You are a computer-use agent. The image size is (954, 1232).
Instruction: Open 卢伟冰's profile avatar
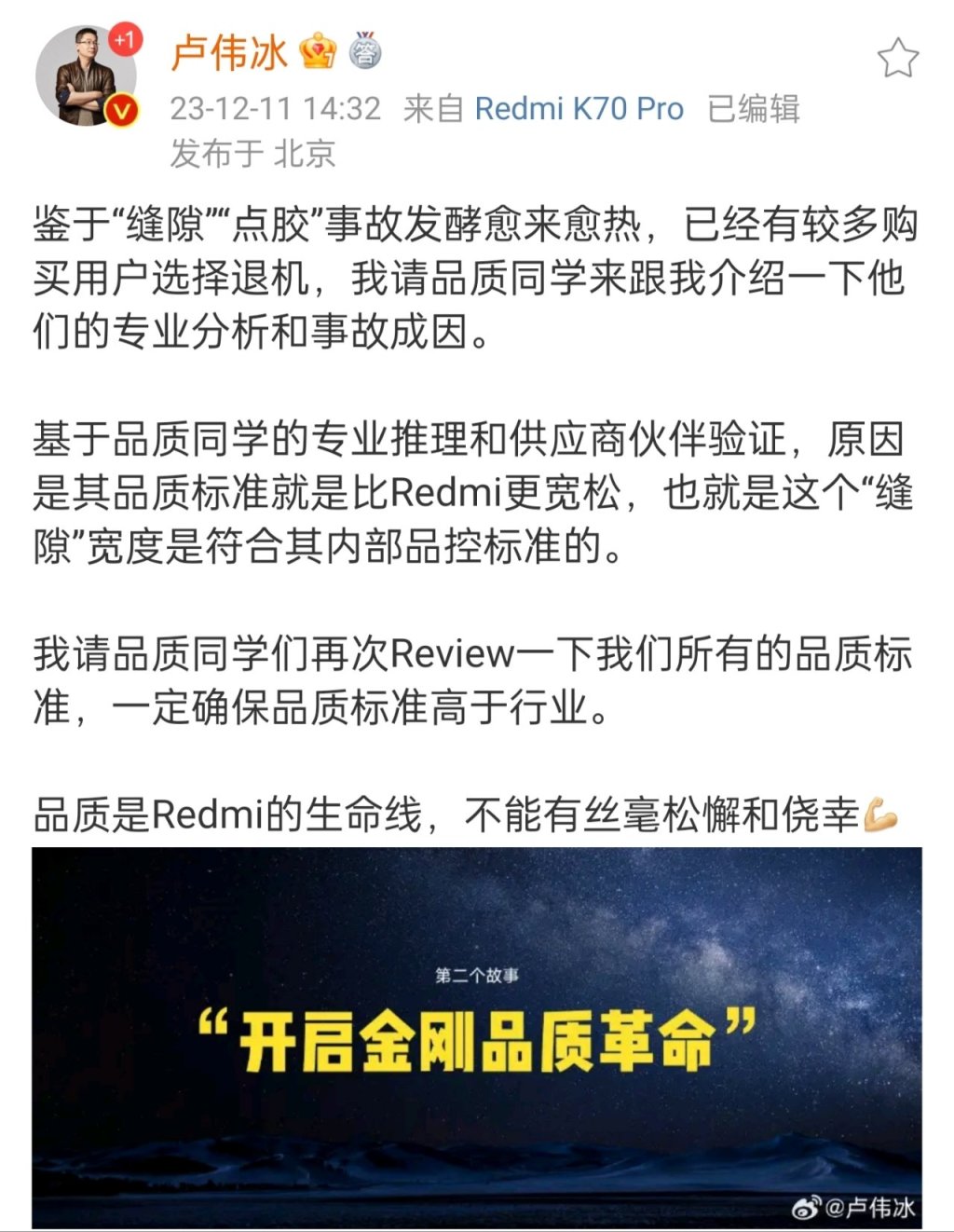coord(84,76)
